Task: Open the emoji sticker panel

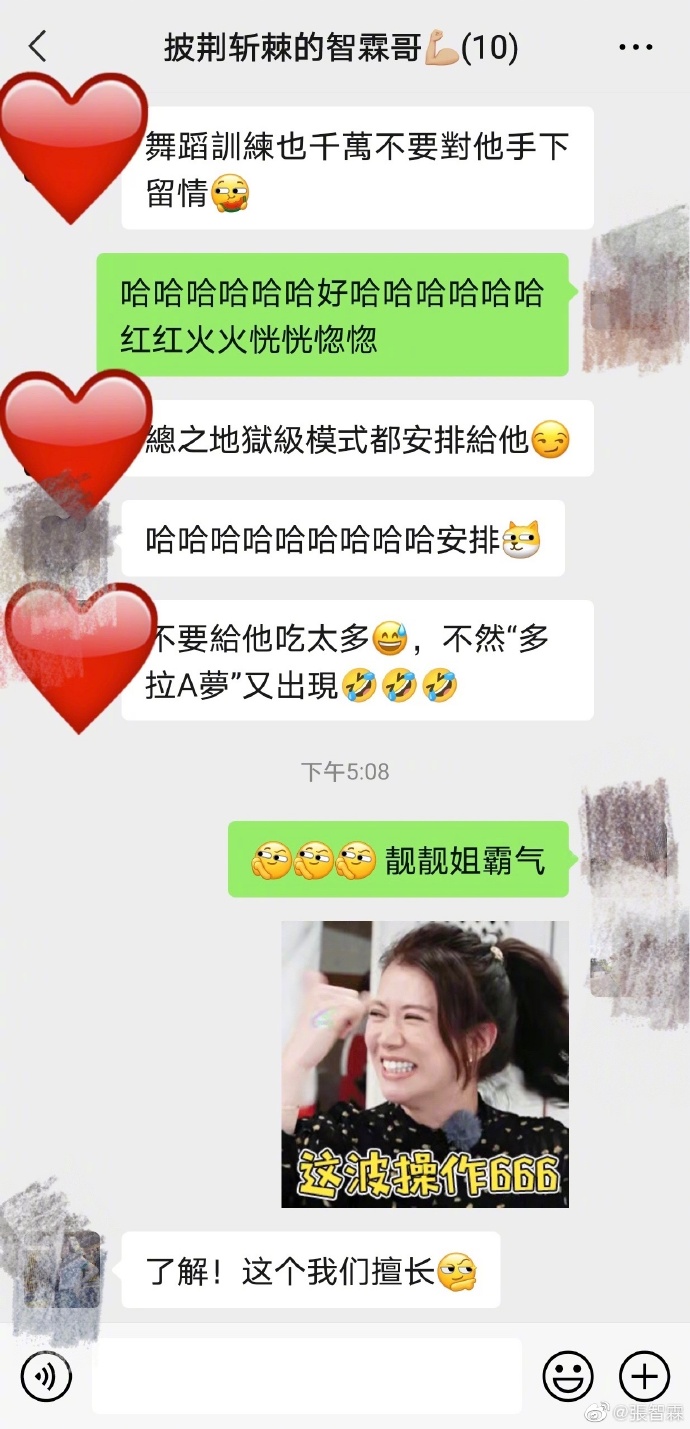Action: (568, 1376)
